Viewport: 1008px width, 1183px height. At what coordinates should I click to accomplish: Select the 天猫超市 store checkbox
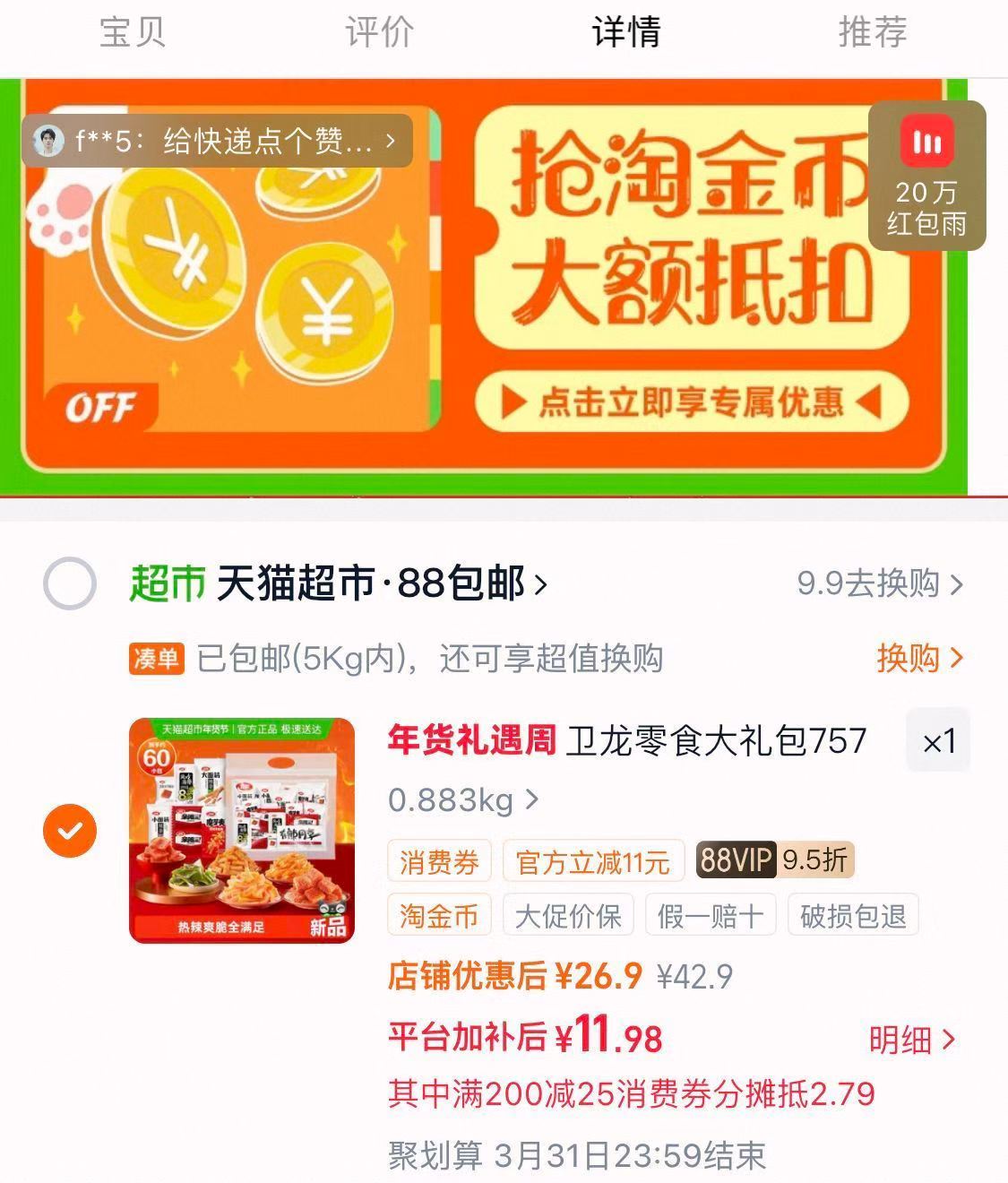point(71,584)
